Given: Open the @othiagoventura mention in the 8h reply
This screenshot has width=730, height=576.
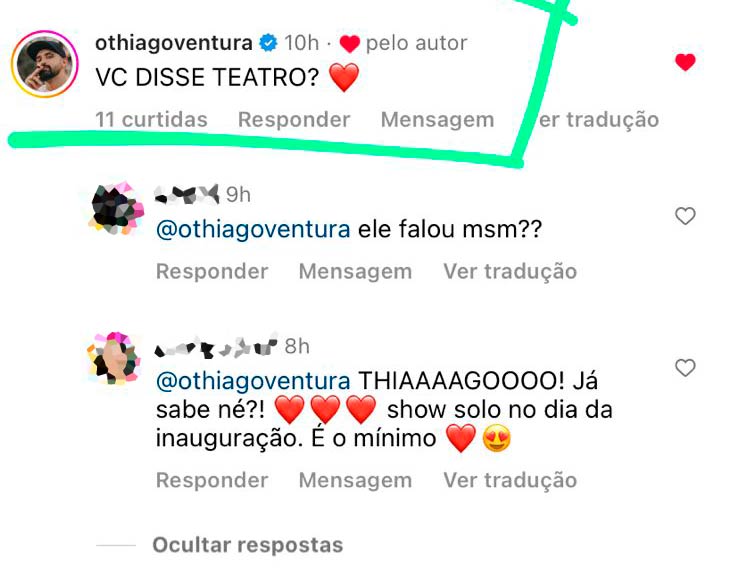Looking at the screenshot, I should pos(253,382).
